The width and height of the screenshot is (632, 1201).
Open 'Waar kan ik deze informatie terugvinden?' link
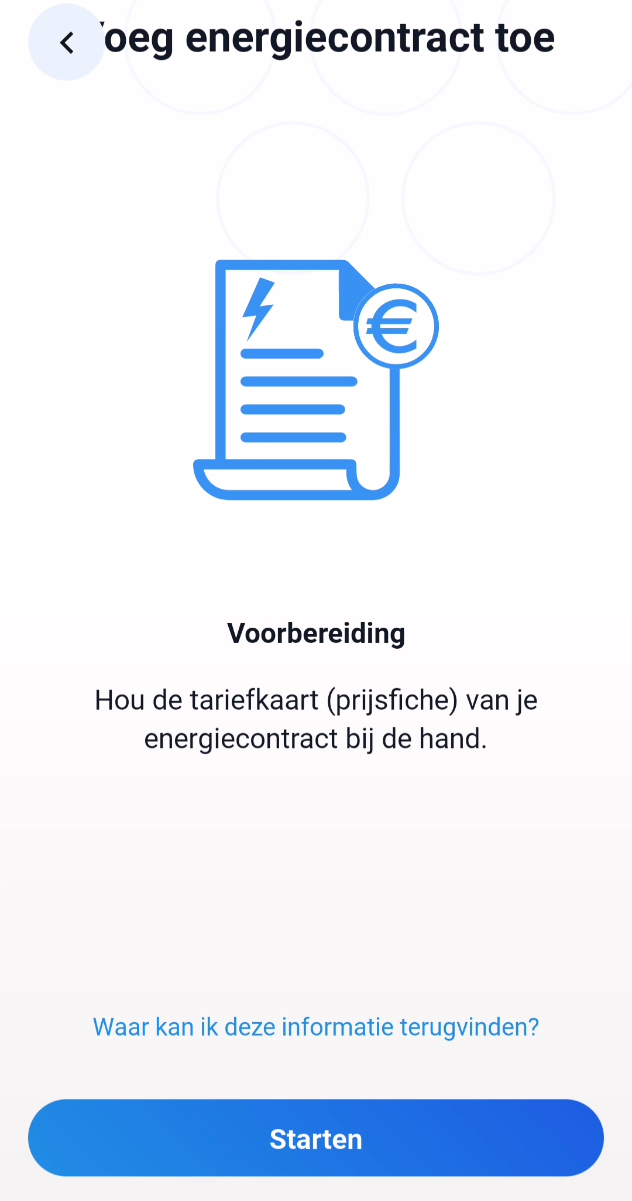316,1027
